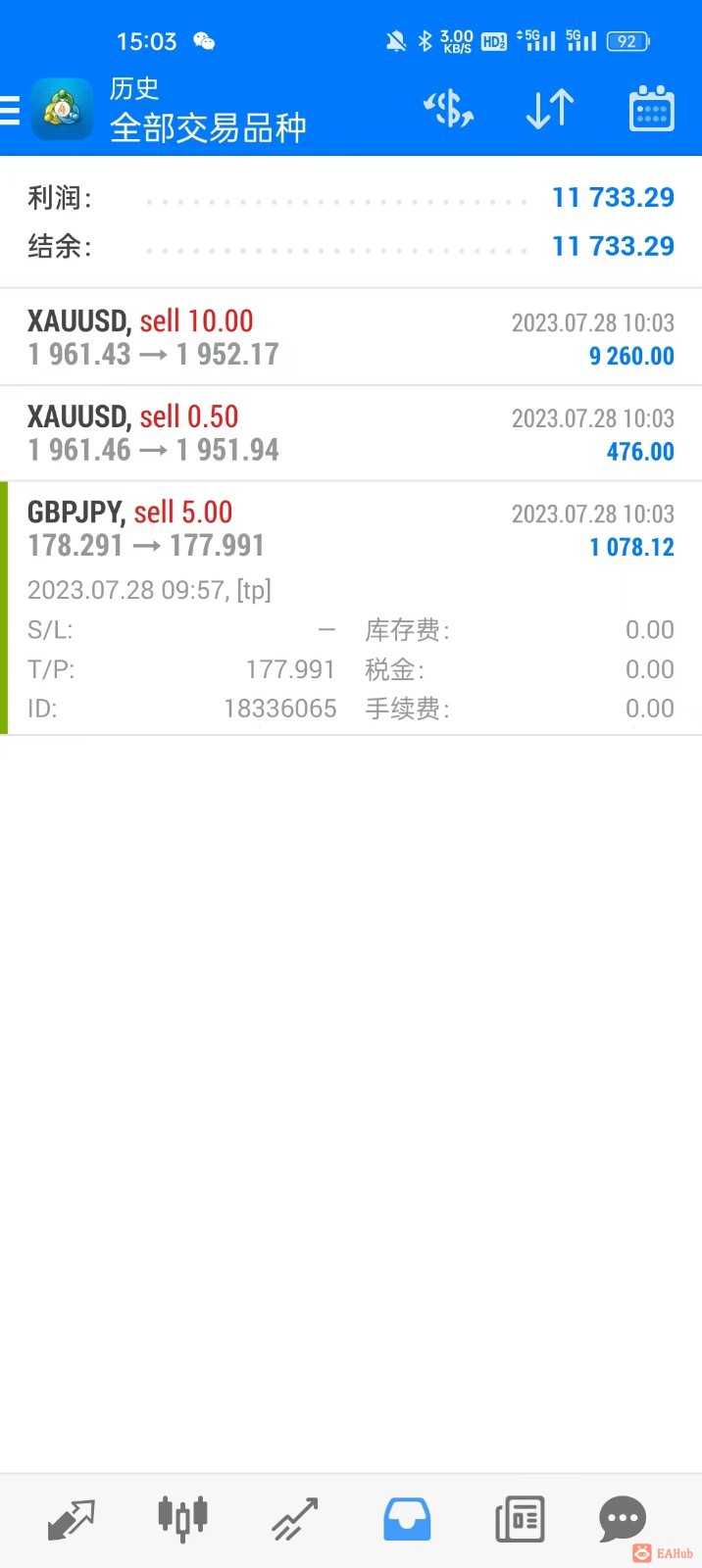
Task: Open the calendar date range picker
Action: click(651, 109)
